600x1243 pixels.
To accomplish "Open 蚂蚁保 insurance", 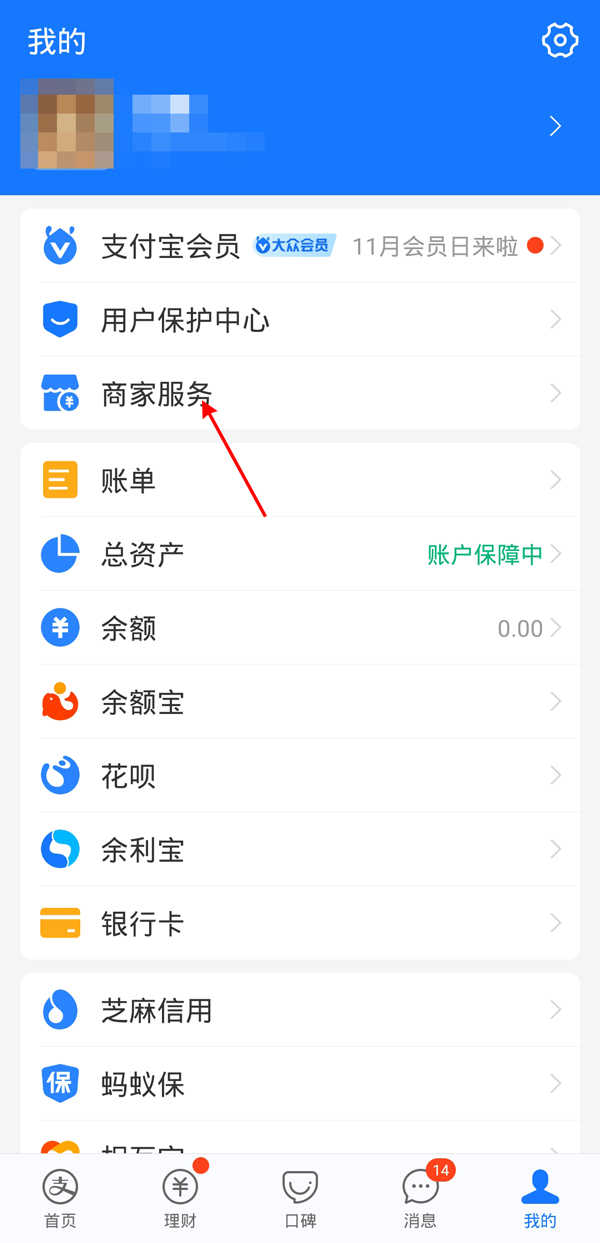I will click(300, 1084).
